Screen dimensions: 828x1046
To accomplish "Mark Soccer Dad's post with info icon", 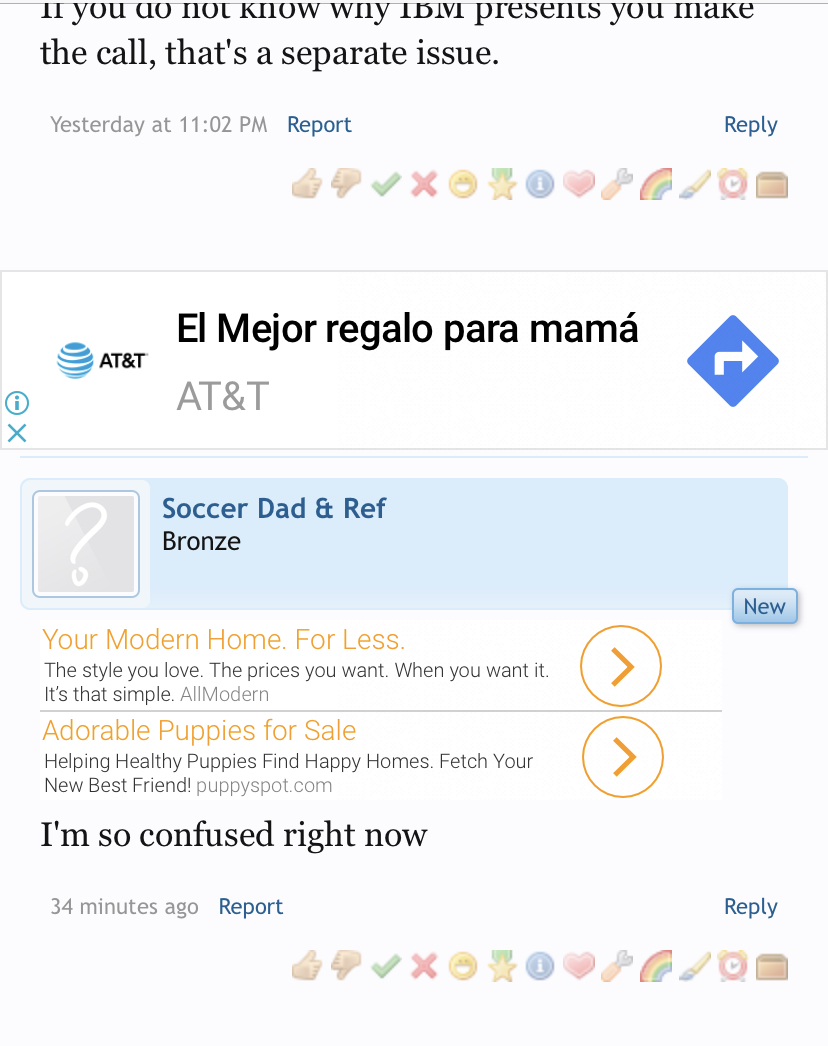I will click(540, 966).
